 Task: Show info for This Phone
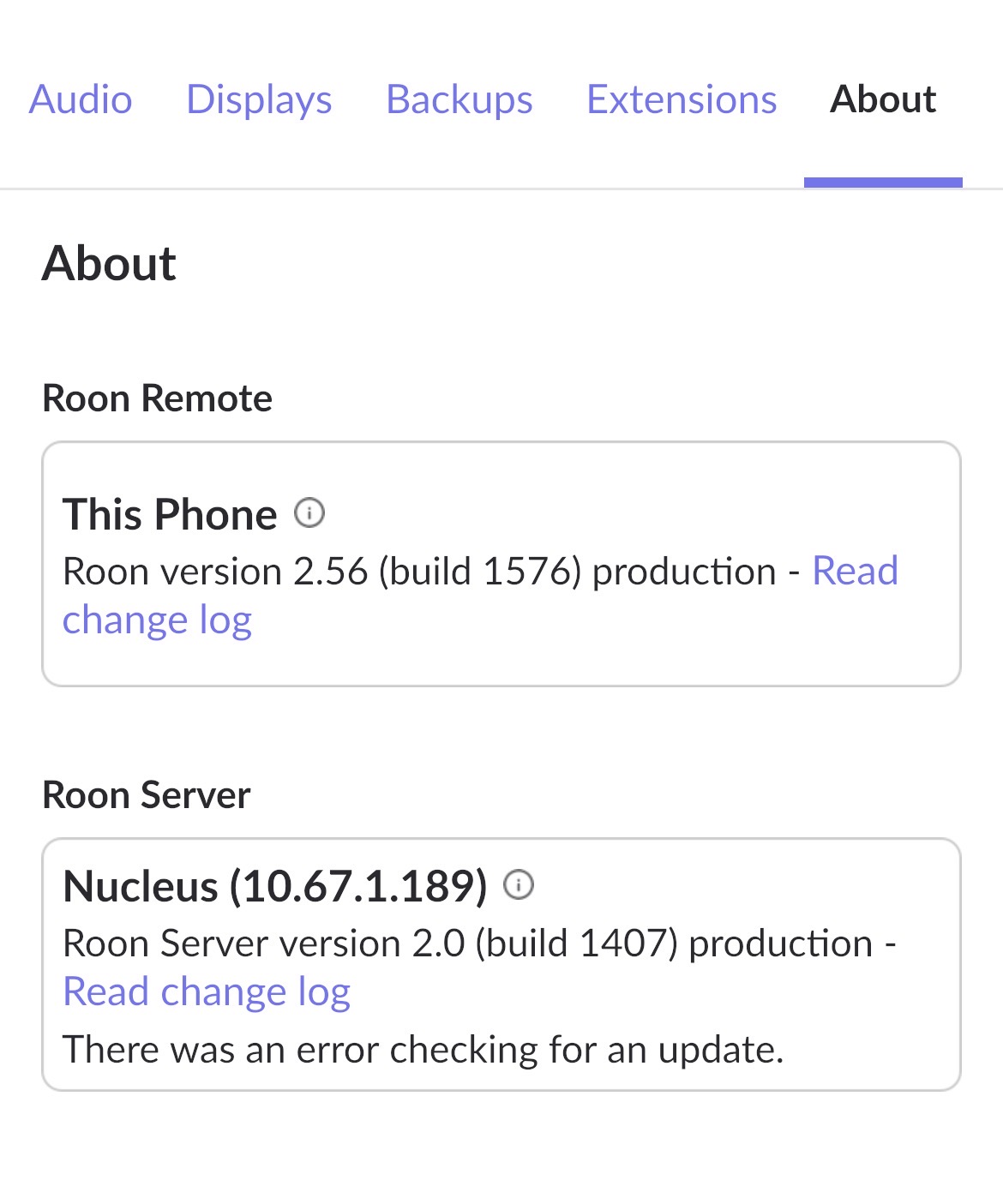[x=309, y=513]
